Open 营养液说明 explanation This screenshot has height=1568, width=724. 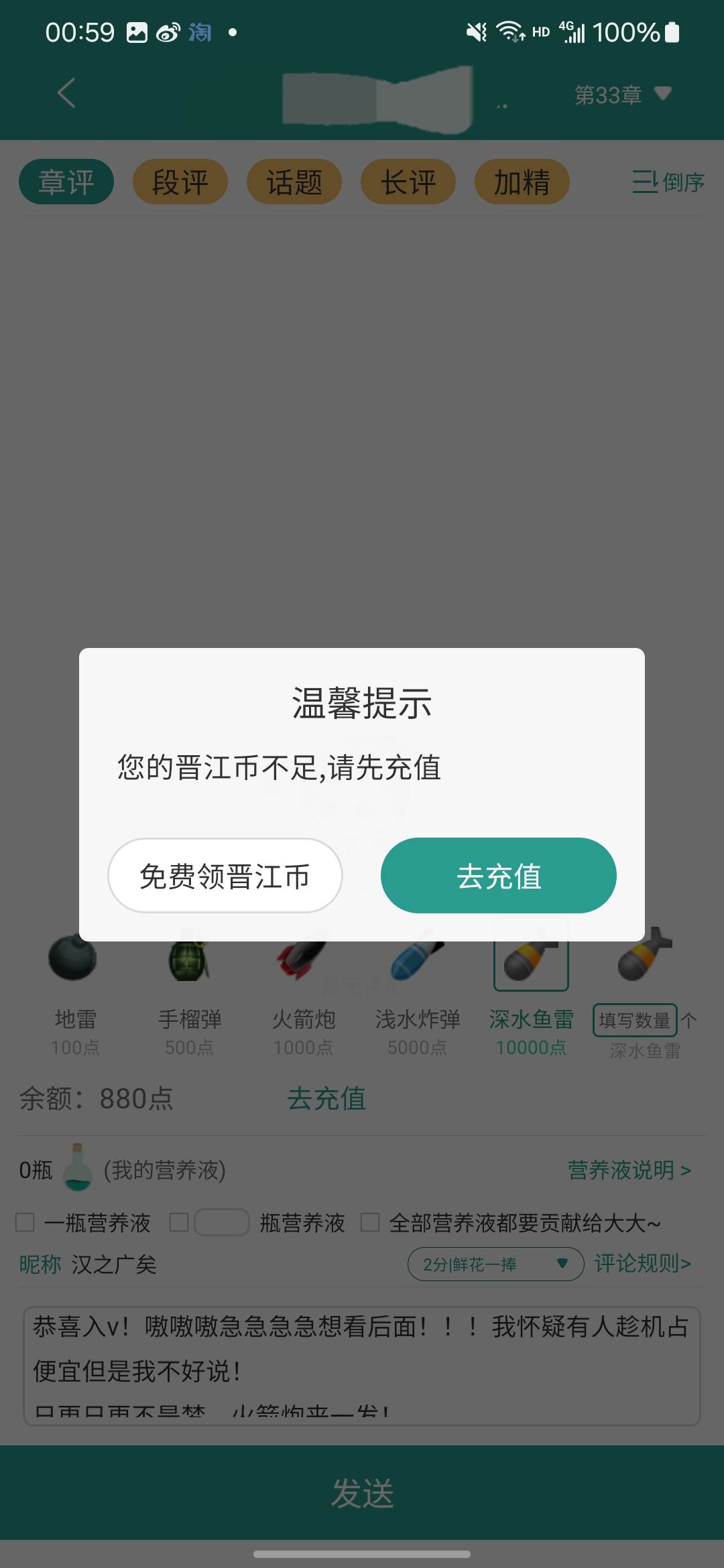pyautogui.click(x=629, y=1170)
